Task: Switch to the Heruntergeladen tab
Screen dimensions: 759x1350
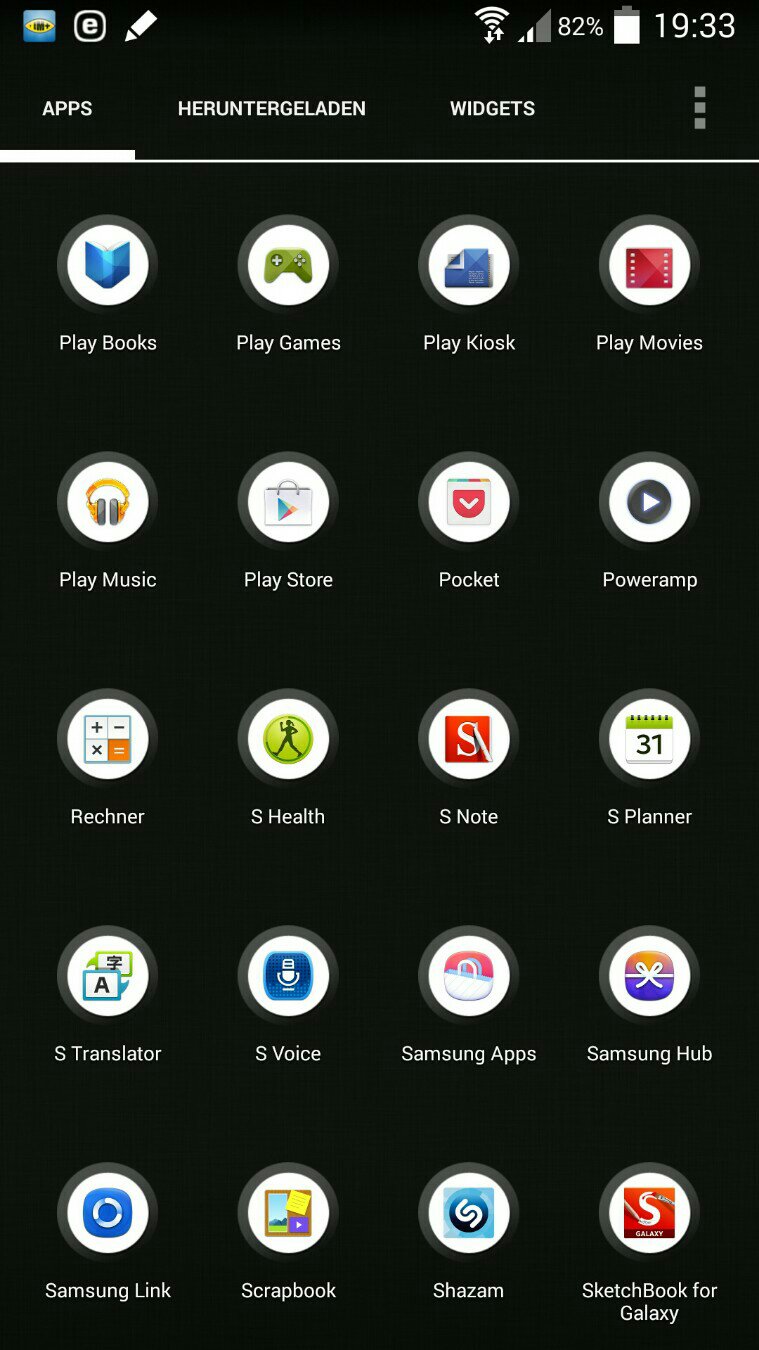Action: pos(271,109)
